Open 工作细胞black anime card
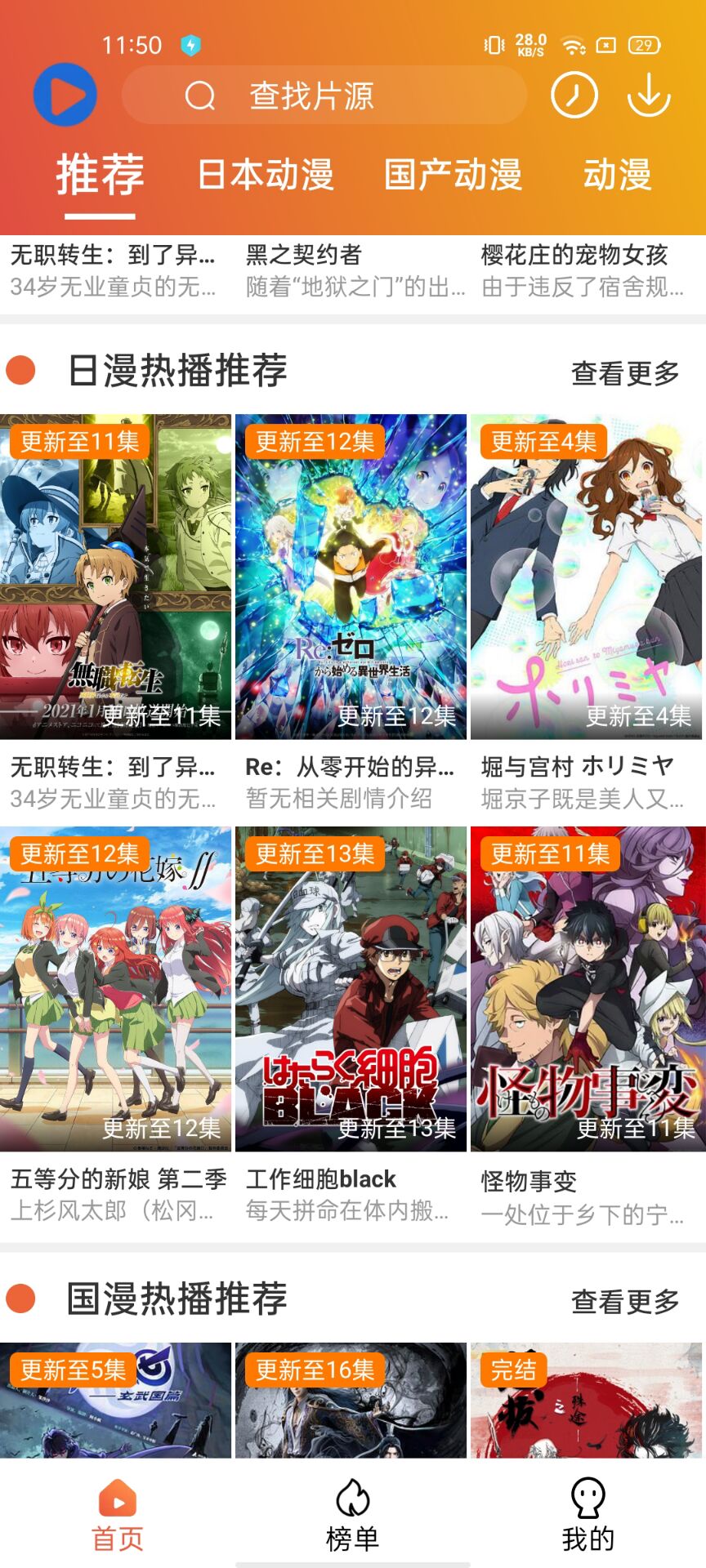 (x=351, y=988)
